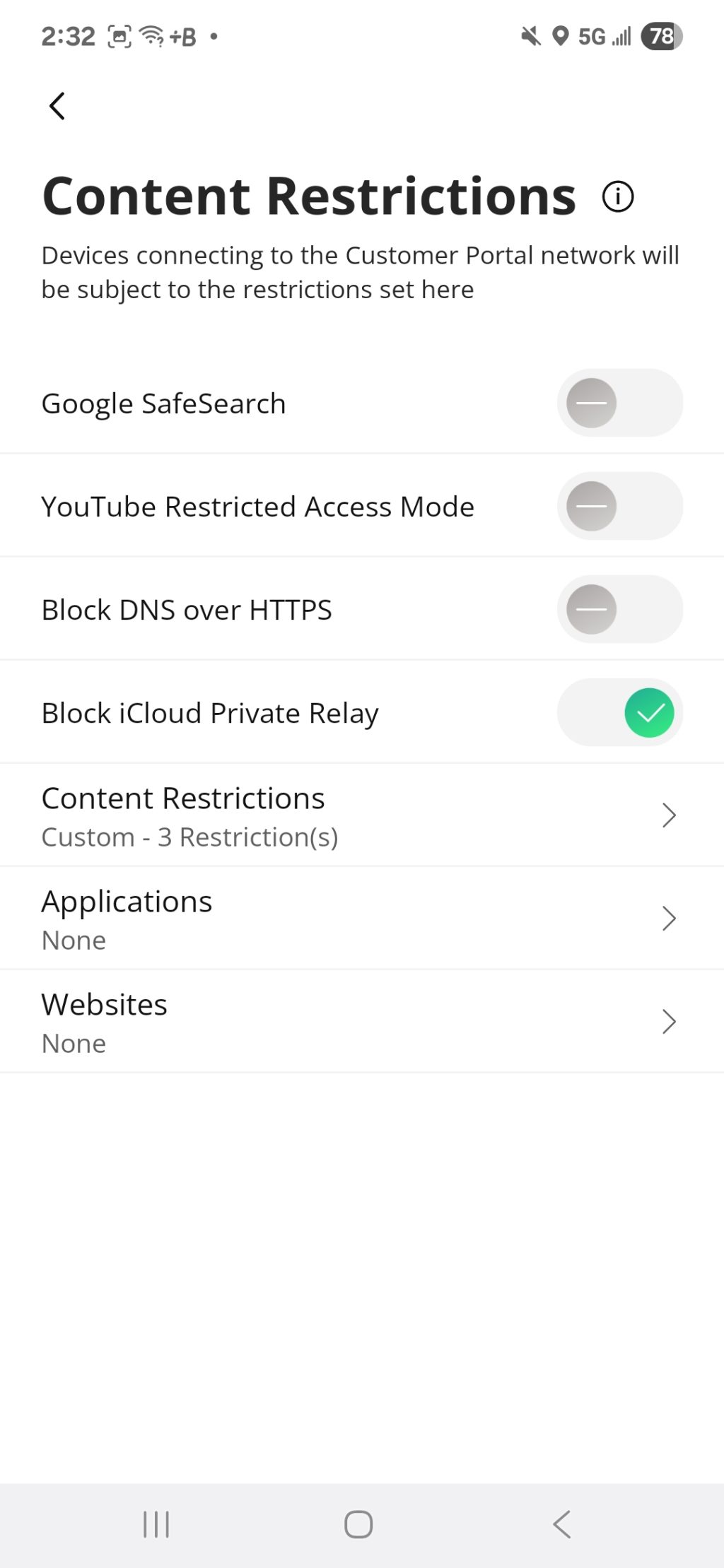Image resolution: width=724 pixels, height=1568 pixels.
Task: Open the Websites restrictions row
Action: click(x=362, y=1022)
